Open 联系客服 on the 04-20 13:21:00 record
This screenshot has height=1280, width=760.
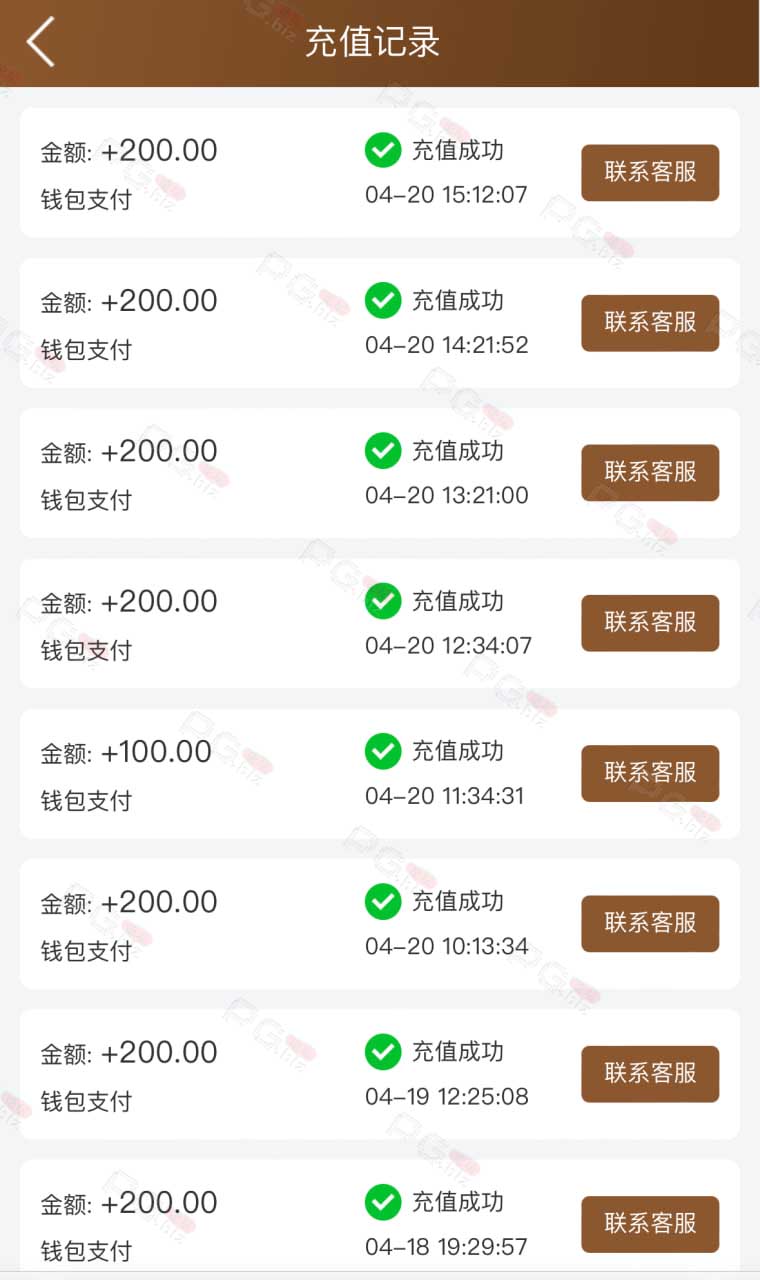coord(650,472)
